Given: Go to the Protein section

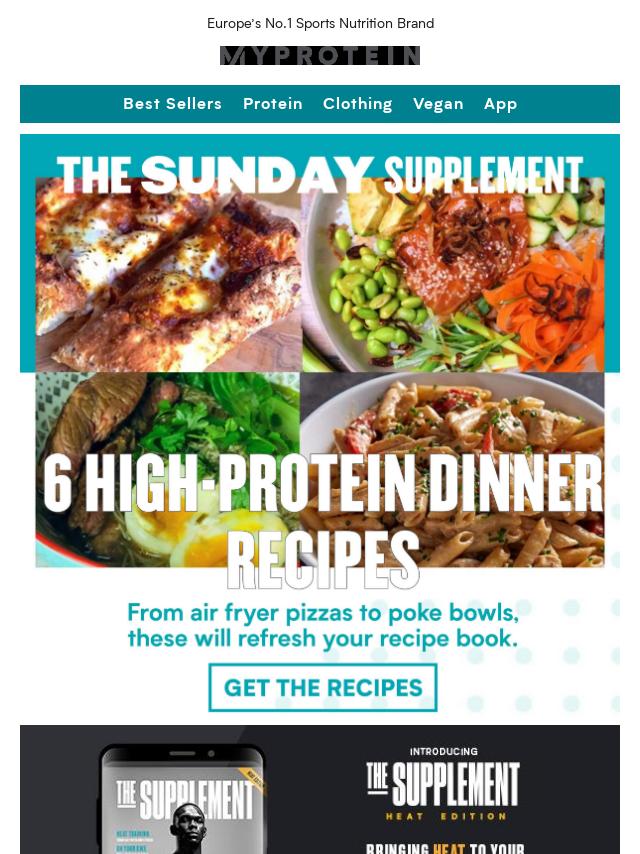Looking at the screenshot, I should [272, 104].
